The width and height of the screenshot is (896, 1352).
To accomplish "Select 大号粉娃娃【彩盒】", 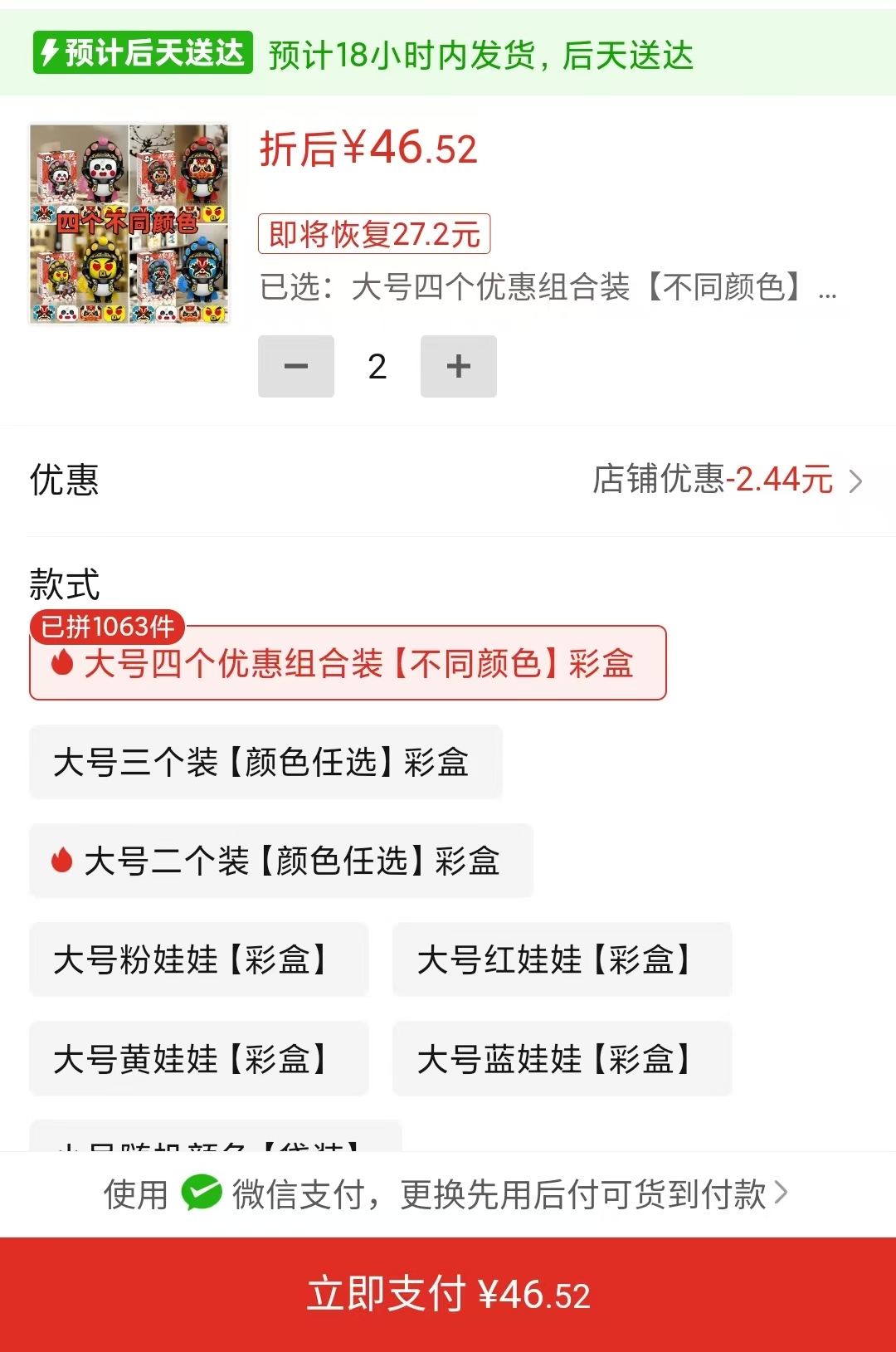I will 198,959.
